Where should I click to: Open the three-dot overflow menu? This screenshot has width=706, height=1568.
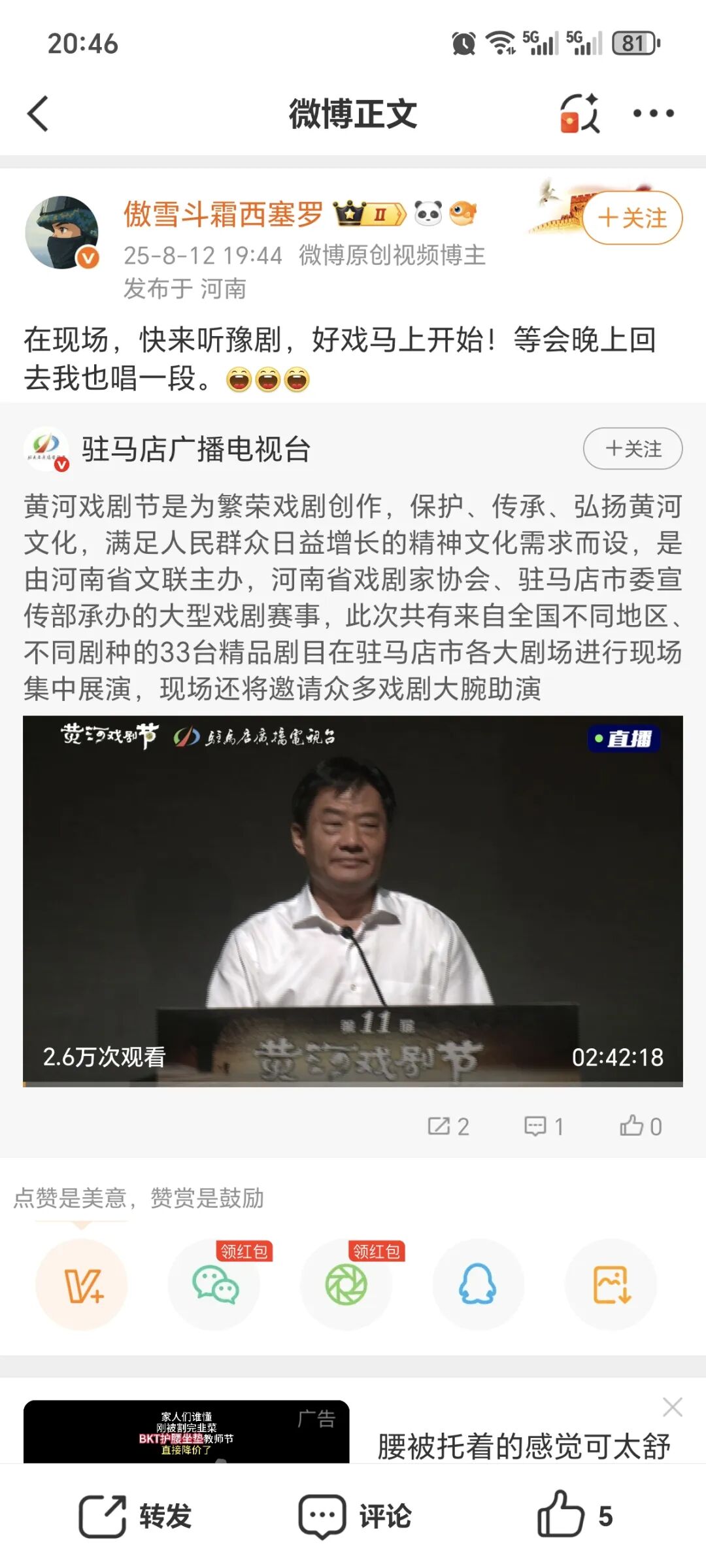coord(653,114)
